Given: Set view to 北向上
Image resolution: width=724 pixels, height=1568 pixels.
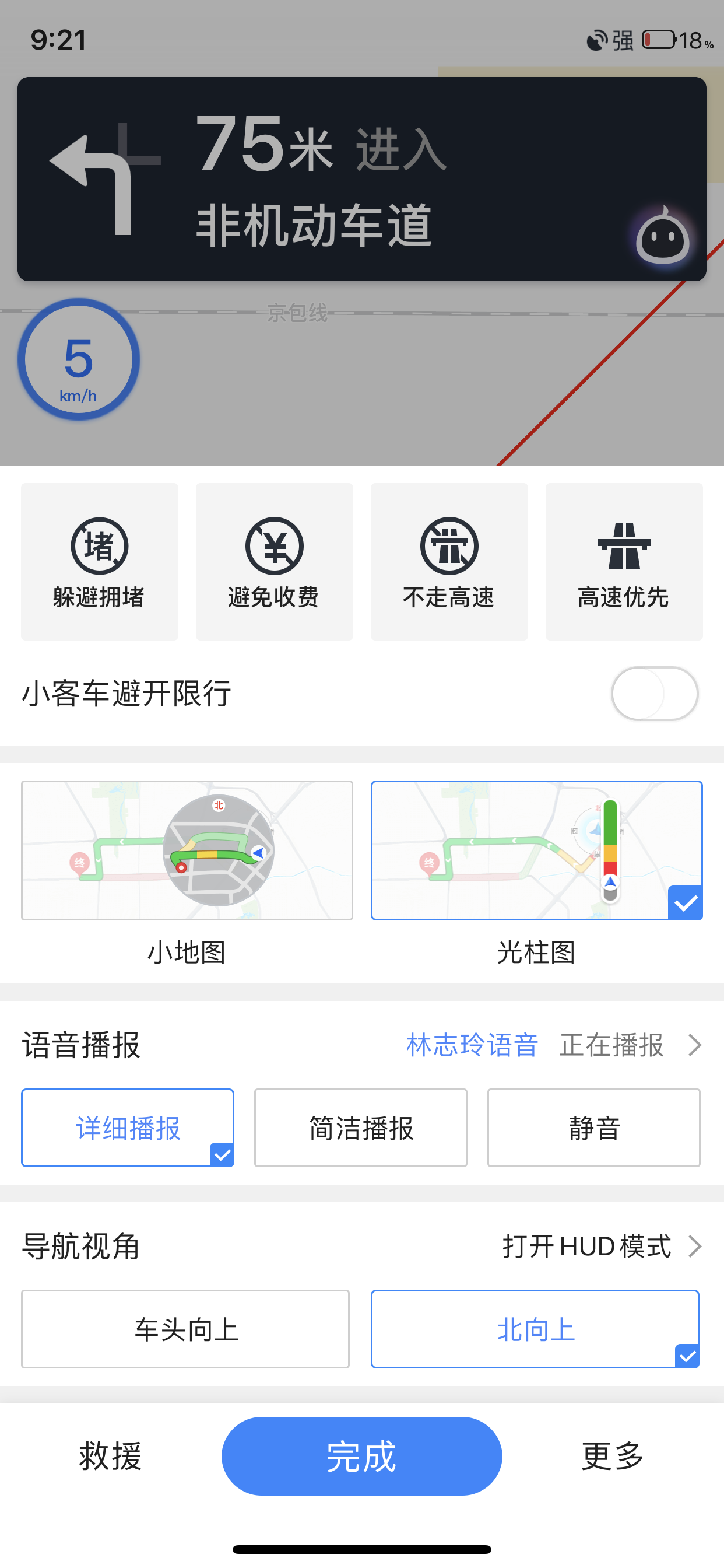Looking at the screenshot, I should tap(535, 1329).
